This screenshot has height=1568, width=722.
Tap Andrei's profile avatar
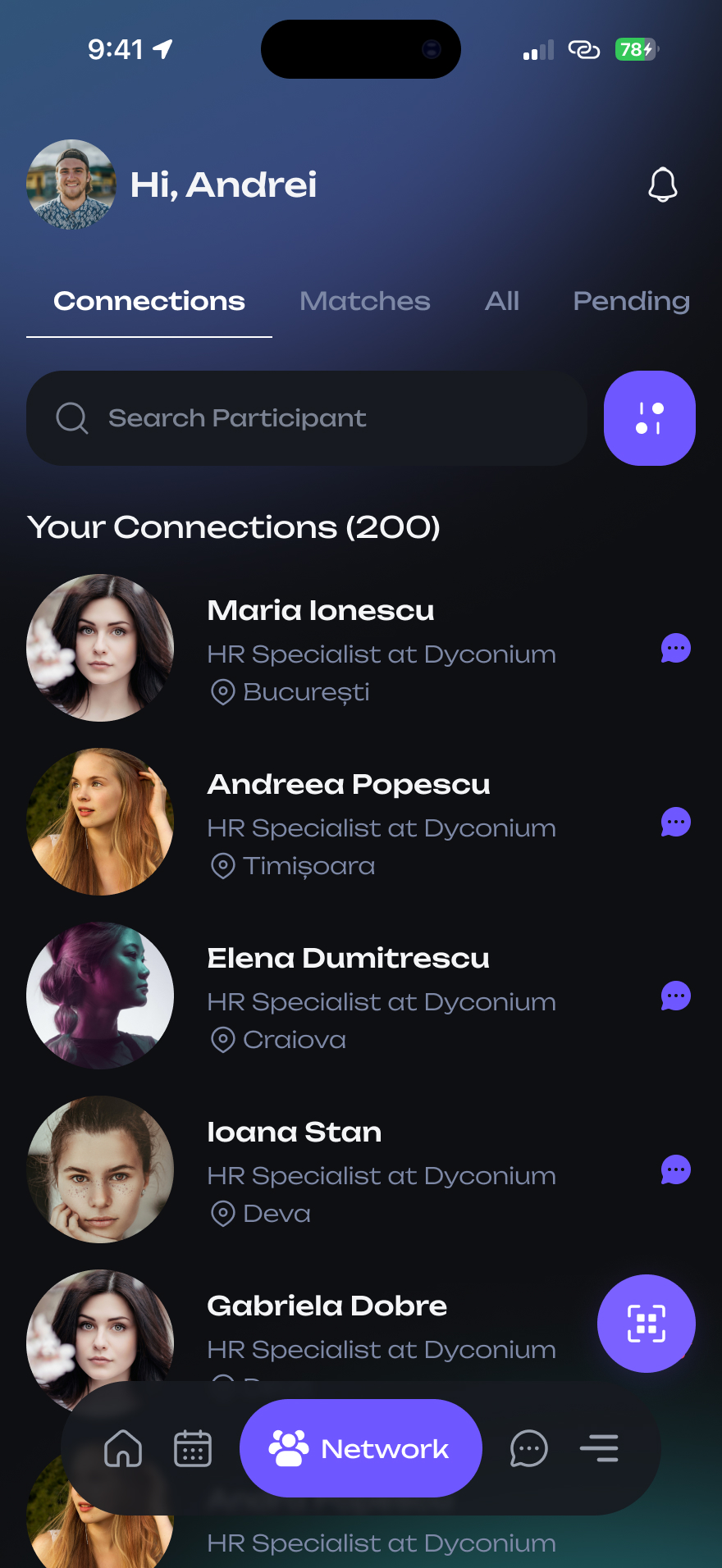[x=71, y=185]
